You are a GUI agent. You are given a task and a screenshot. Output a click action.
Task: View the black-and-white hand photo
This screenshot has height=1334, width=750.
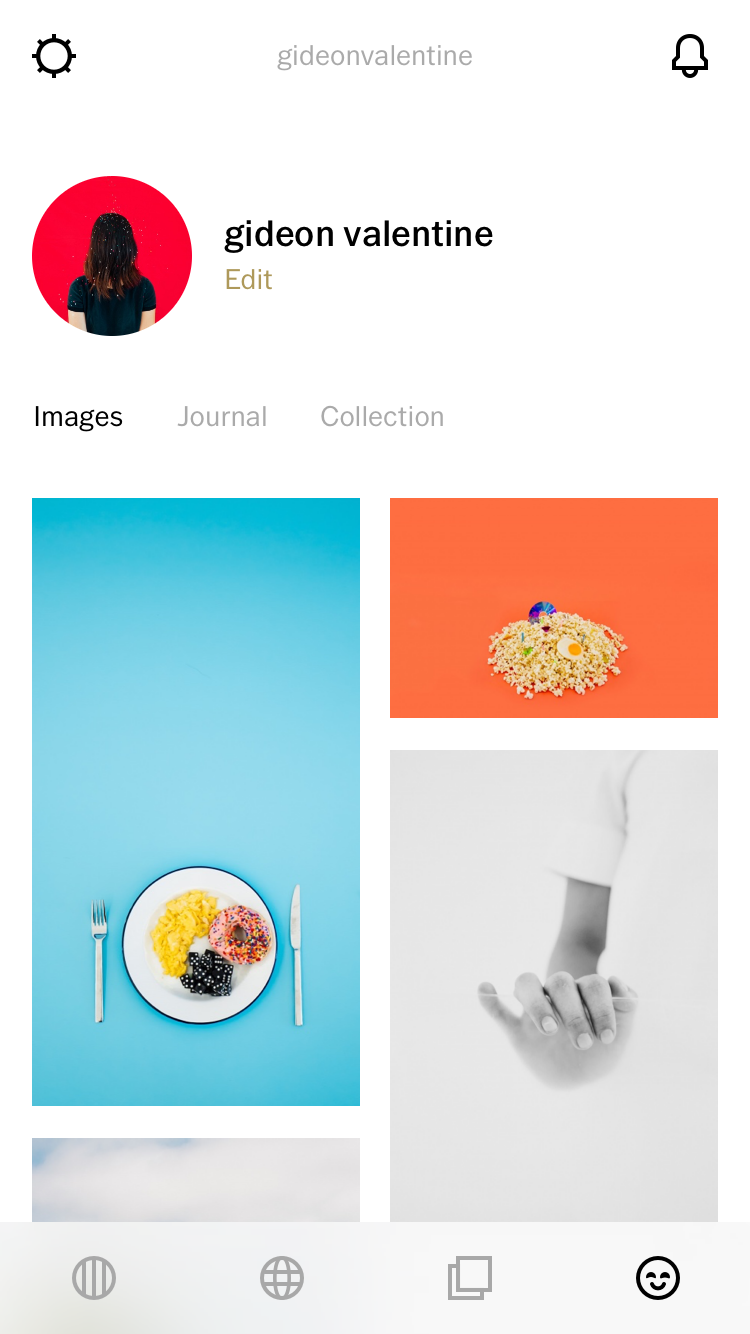[554, 985]
